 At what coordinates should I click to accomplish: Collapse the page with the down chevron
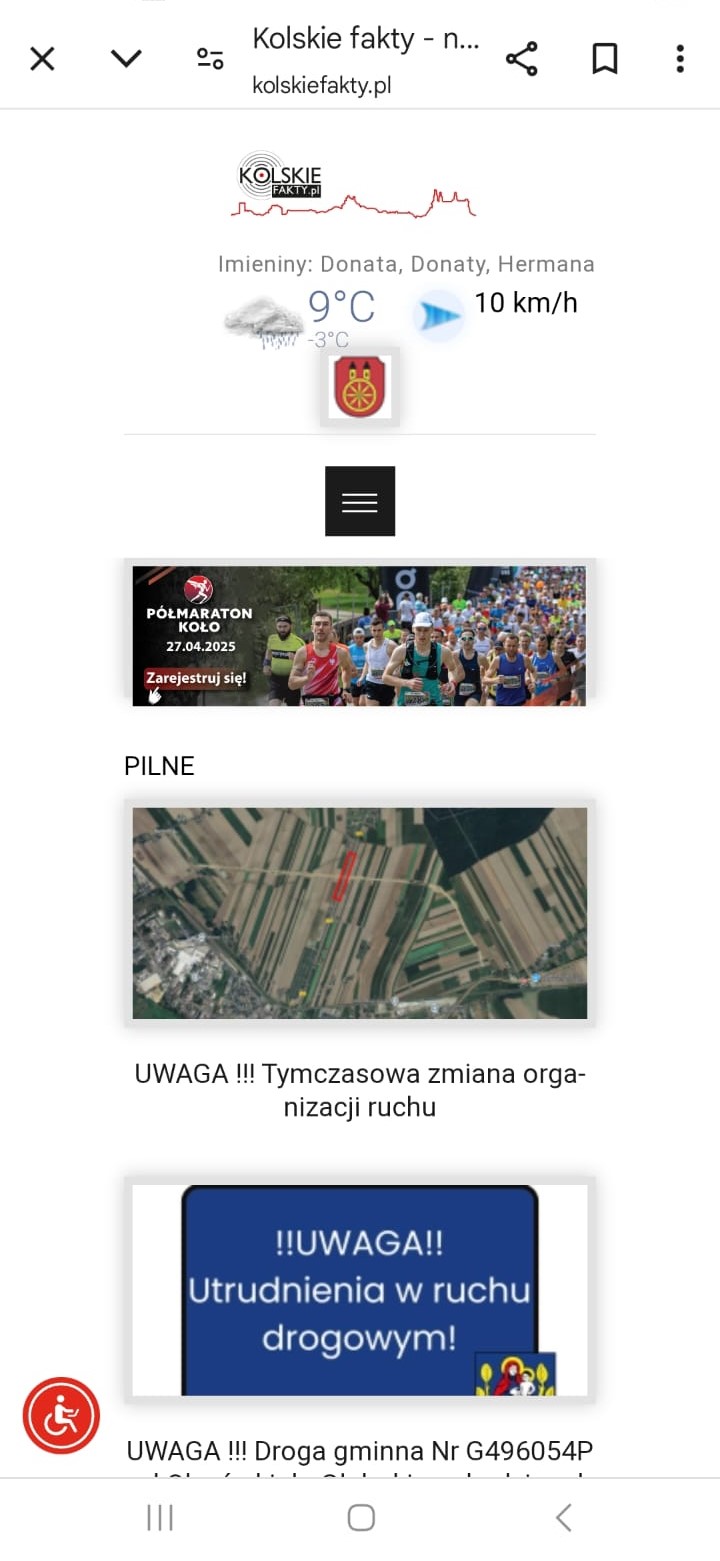click(x=126, y=58)
